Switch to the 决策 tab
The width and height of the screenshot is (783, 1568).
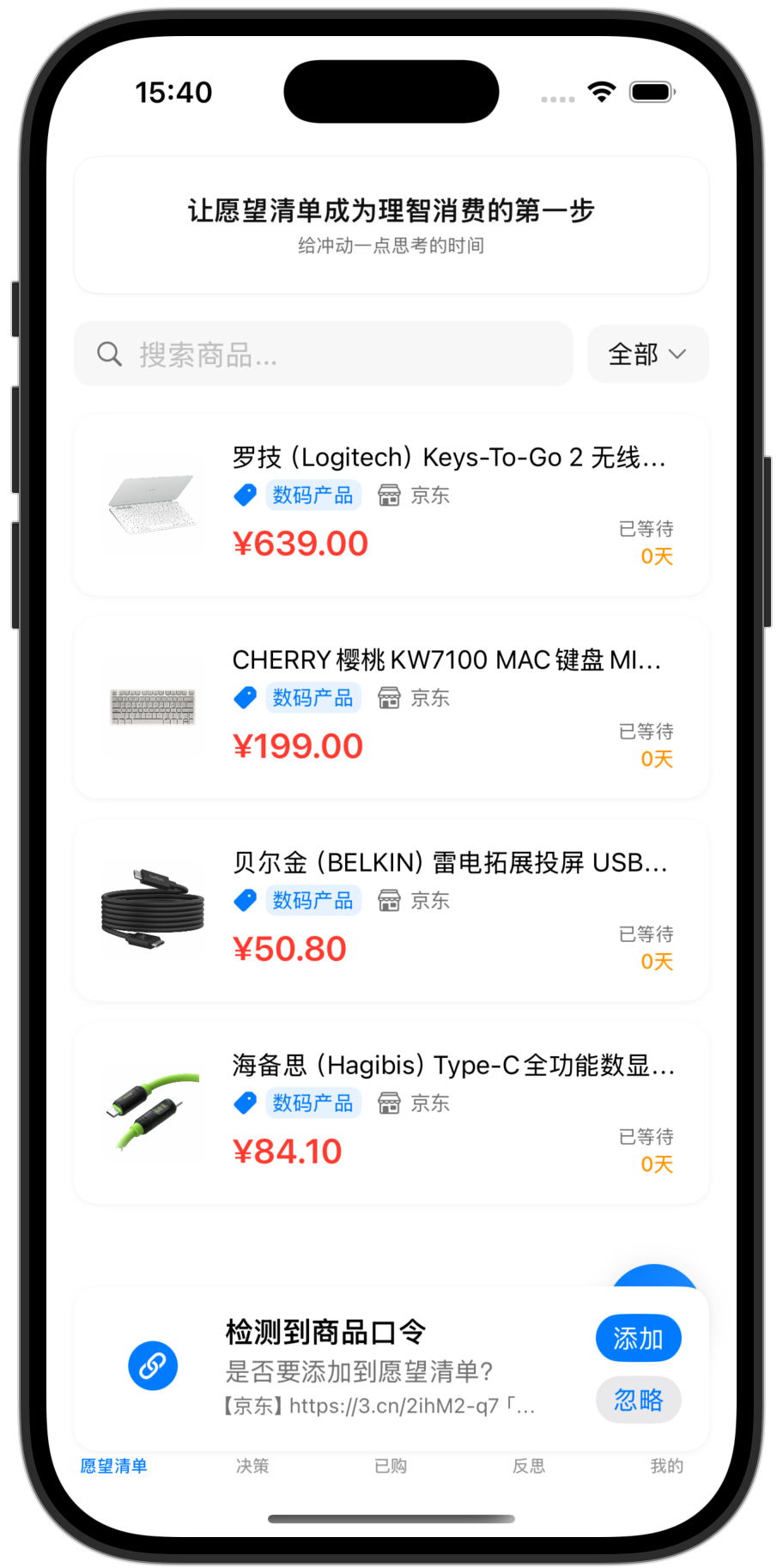(x=252, y=1467)
